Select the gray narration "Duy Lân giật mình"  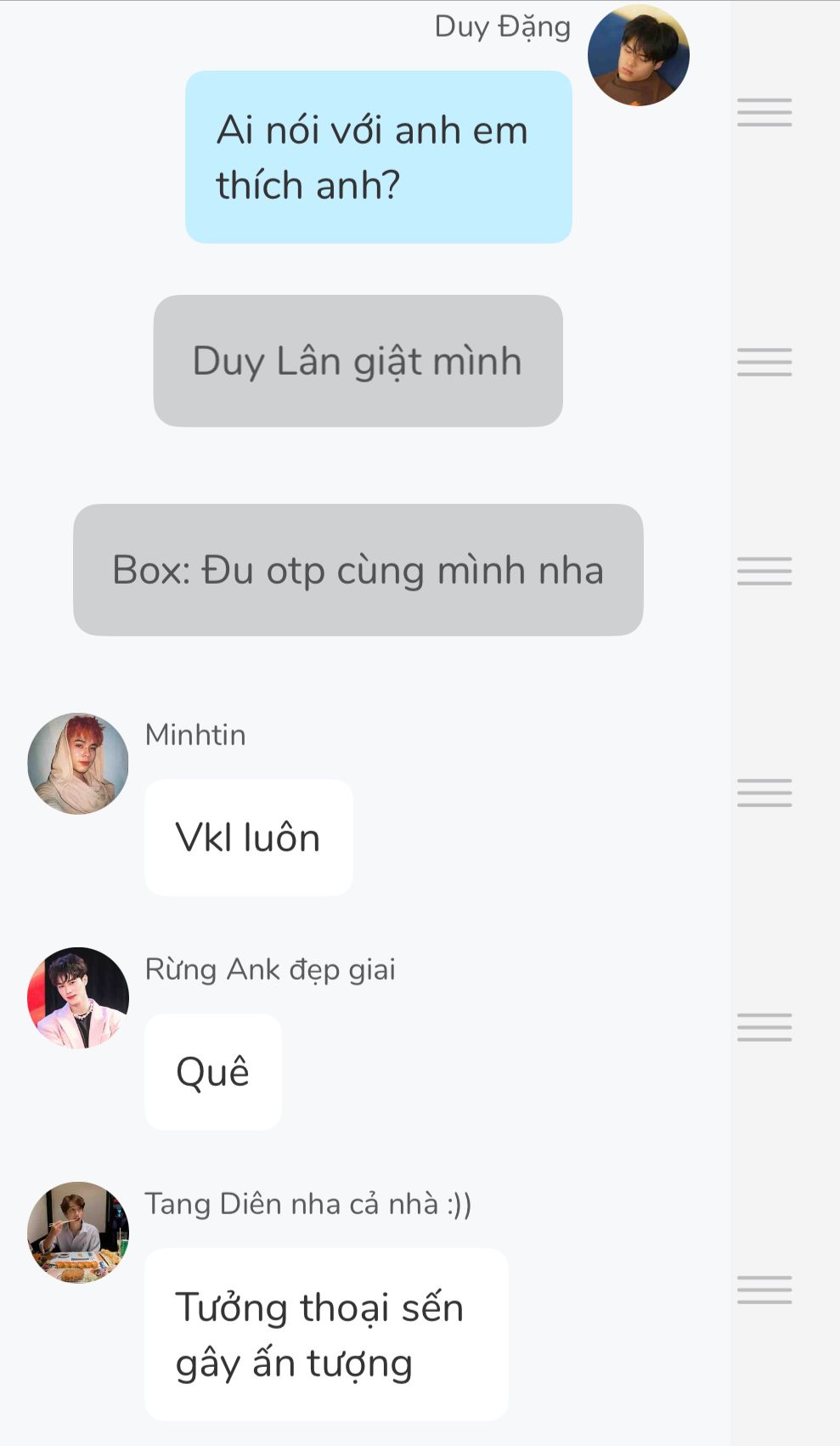click(358, 361)
